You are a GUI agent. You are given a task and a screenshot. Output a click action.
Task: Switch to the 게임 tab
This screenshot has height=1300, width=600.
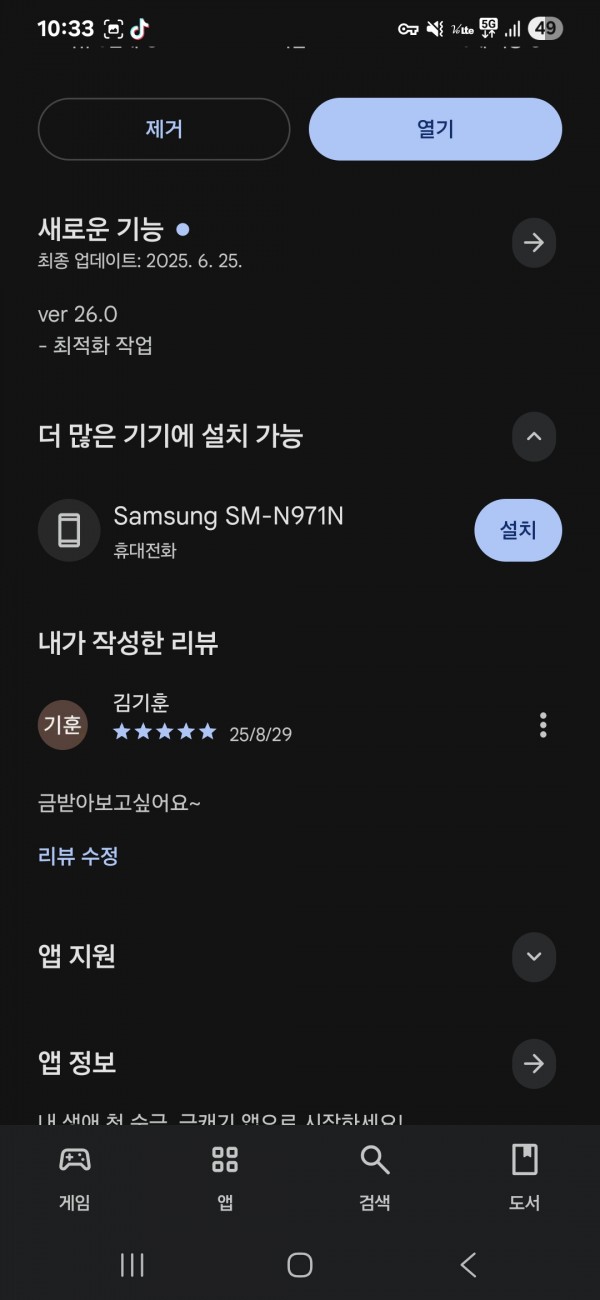(75, 1178)
